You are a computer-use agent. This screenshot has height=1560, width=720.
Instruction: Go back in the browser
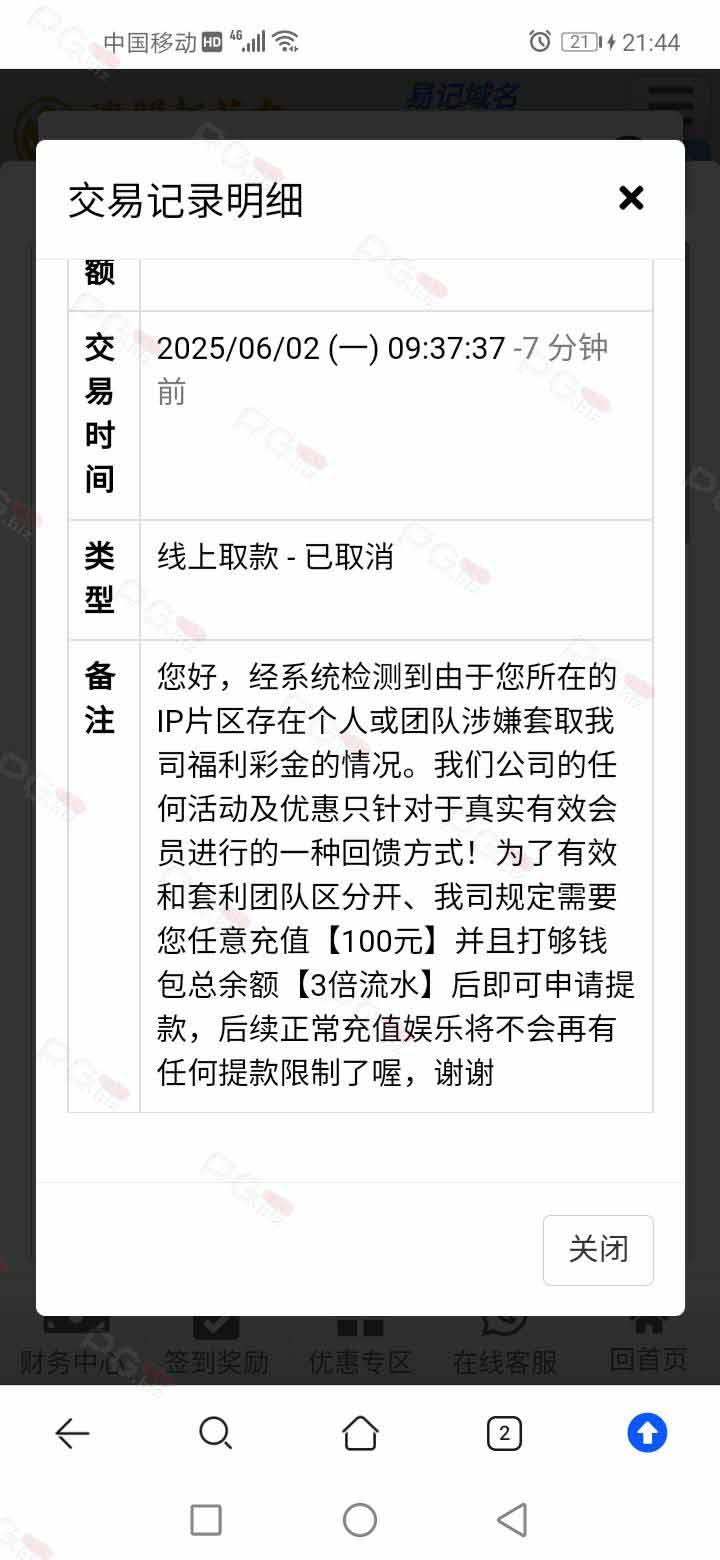coord(72,1434)
